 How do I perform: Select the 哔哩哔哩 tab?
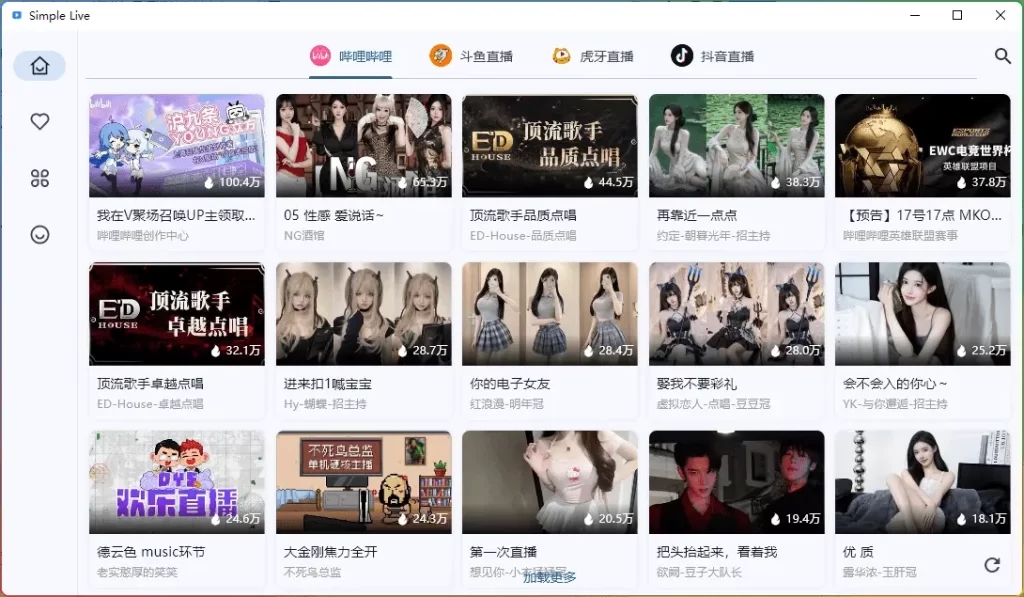351,56
